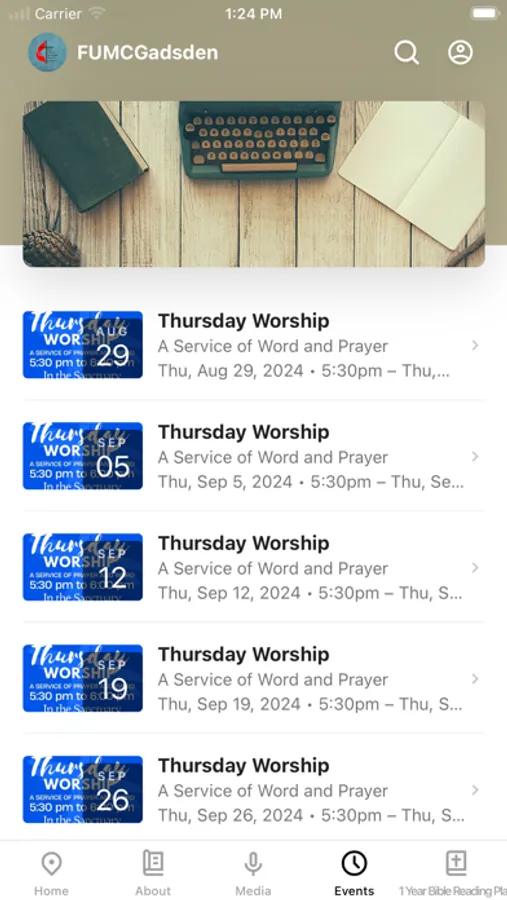
Task: Open the search icon
Action: [x=407, y=52]
